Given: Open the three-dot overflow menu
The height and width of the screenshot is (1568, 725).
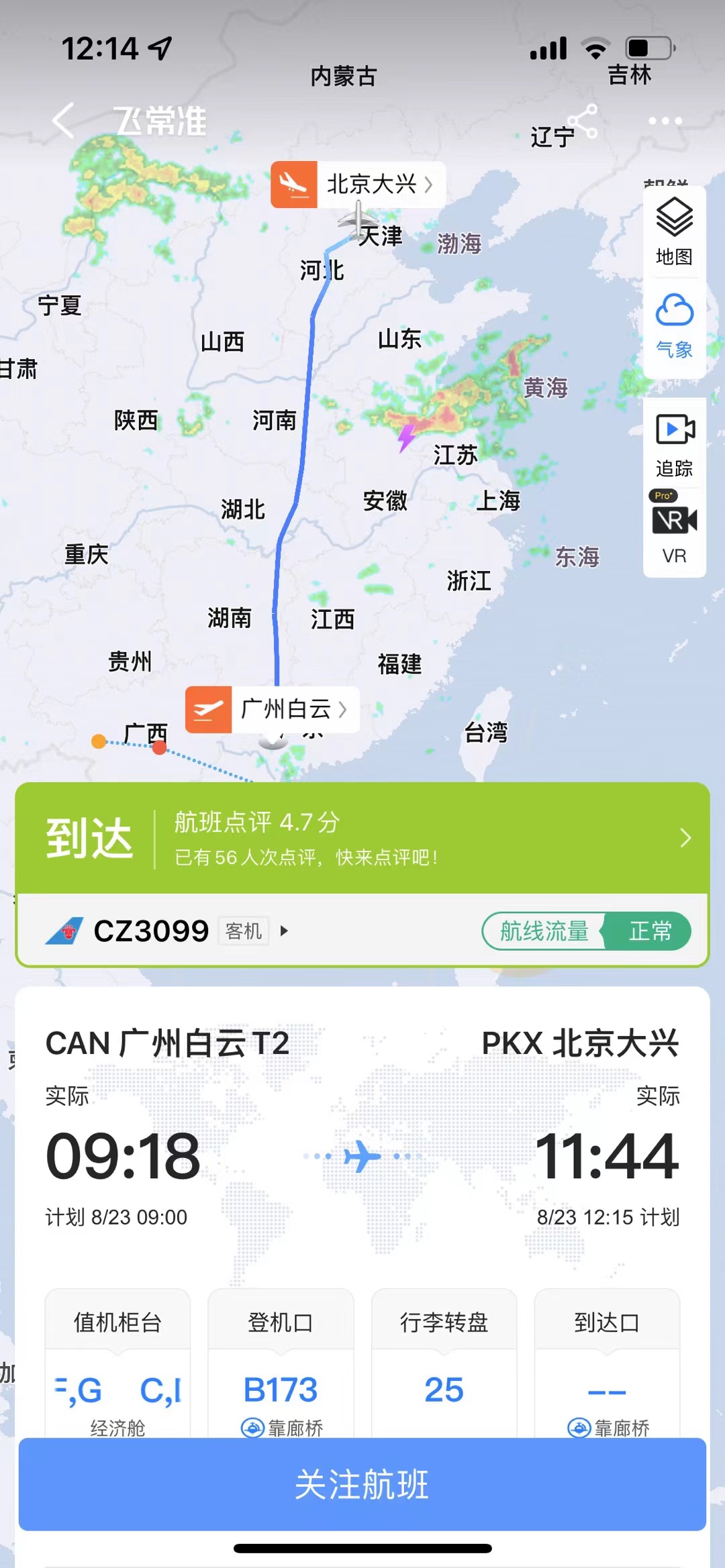Looking at the screenshot, I should (665, 121).
